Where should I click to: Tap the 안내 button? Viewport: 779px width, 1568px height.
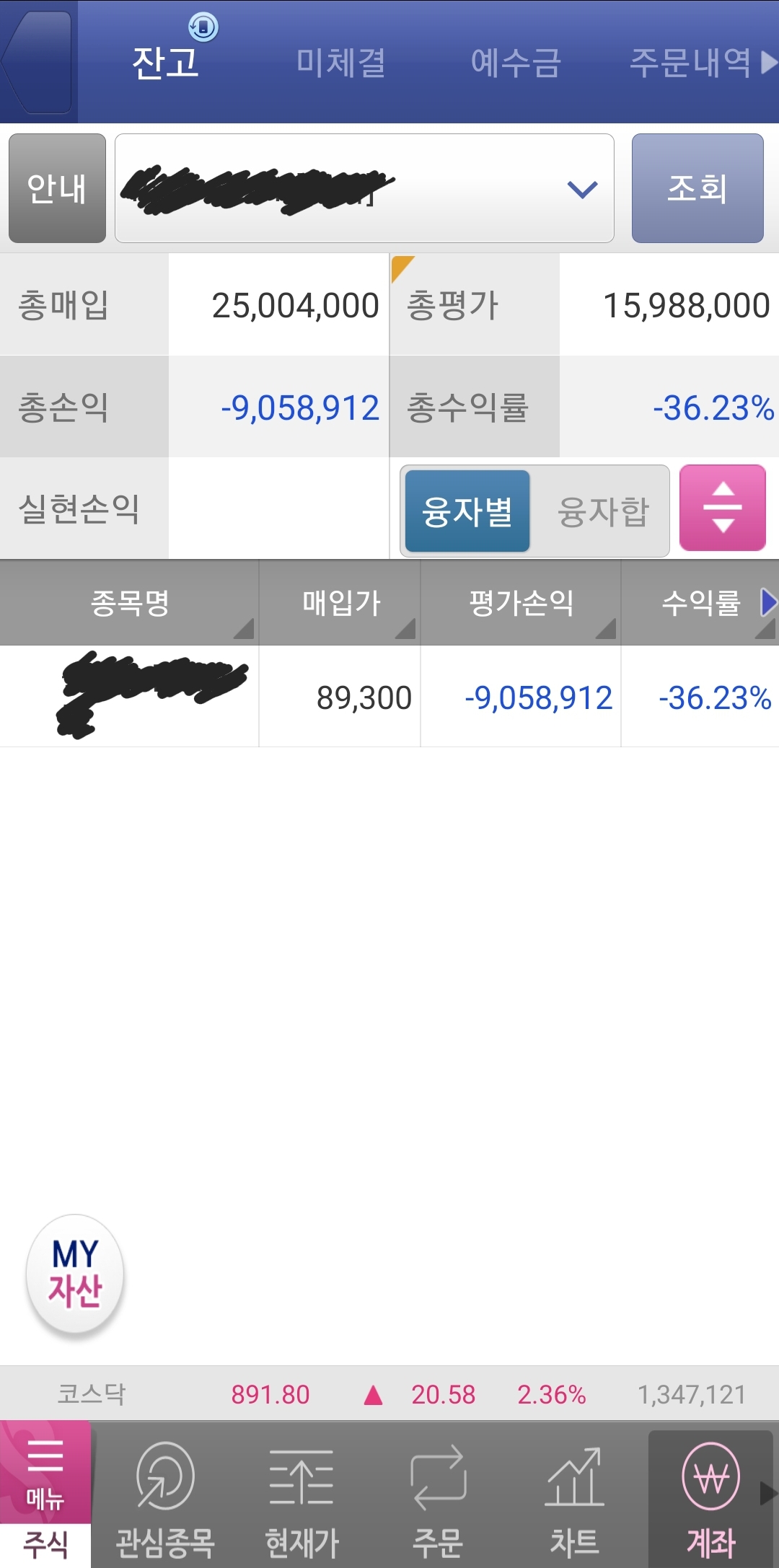(57, 188)
